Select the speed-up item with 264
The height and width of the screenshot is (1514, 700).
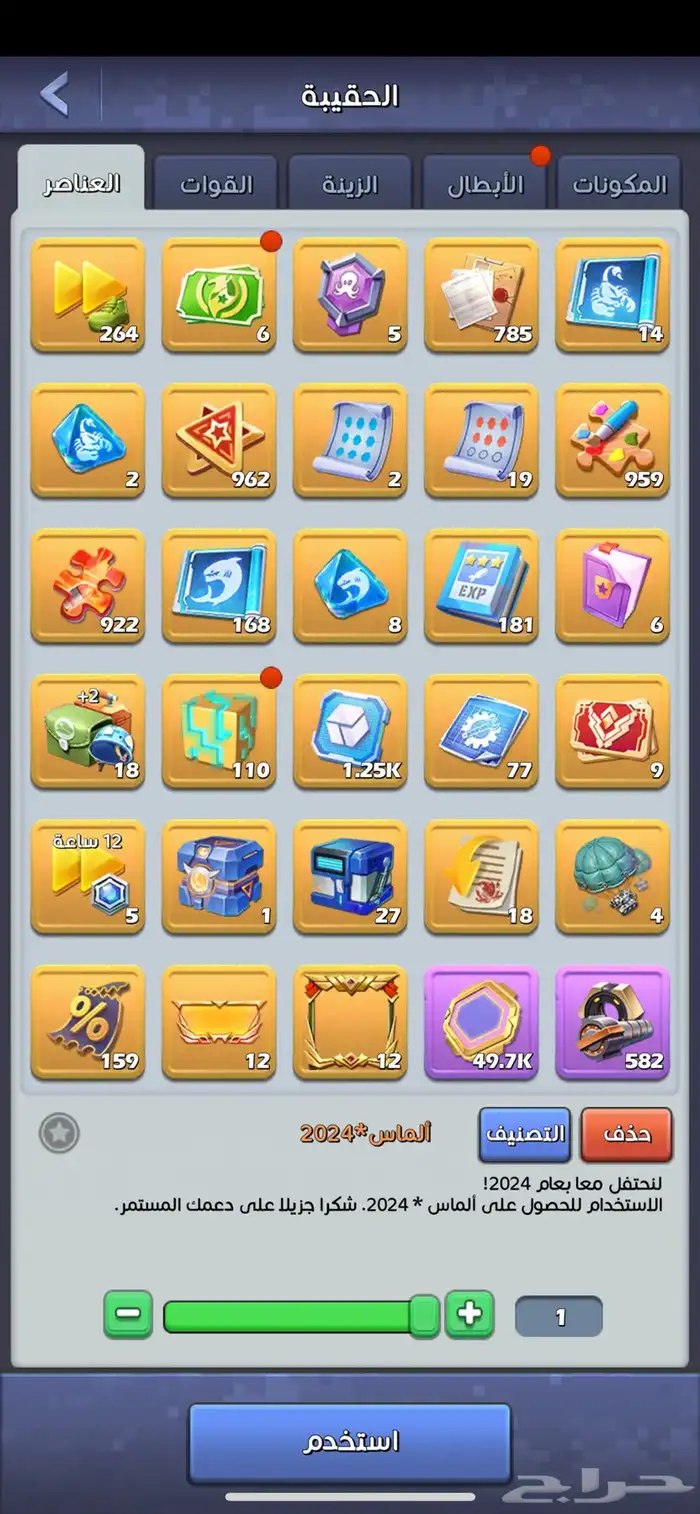pos(88,295)
